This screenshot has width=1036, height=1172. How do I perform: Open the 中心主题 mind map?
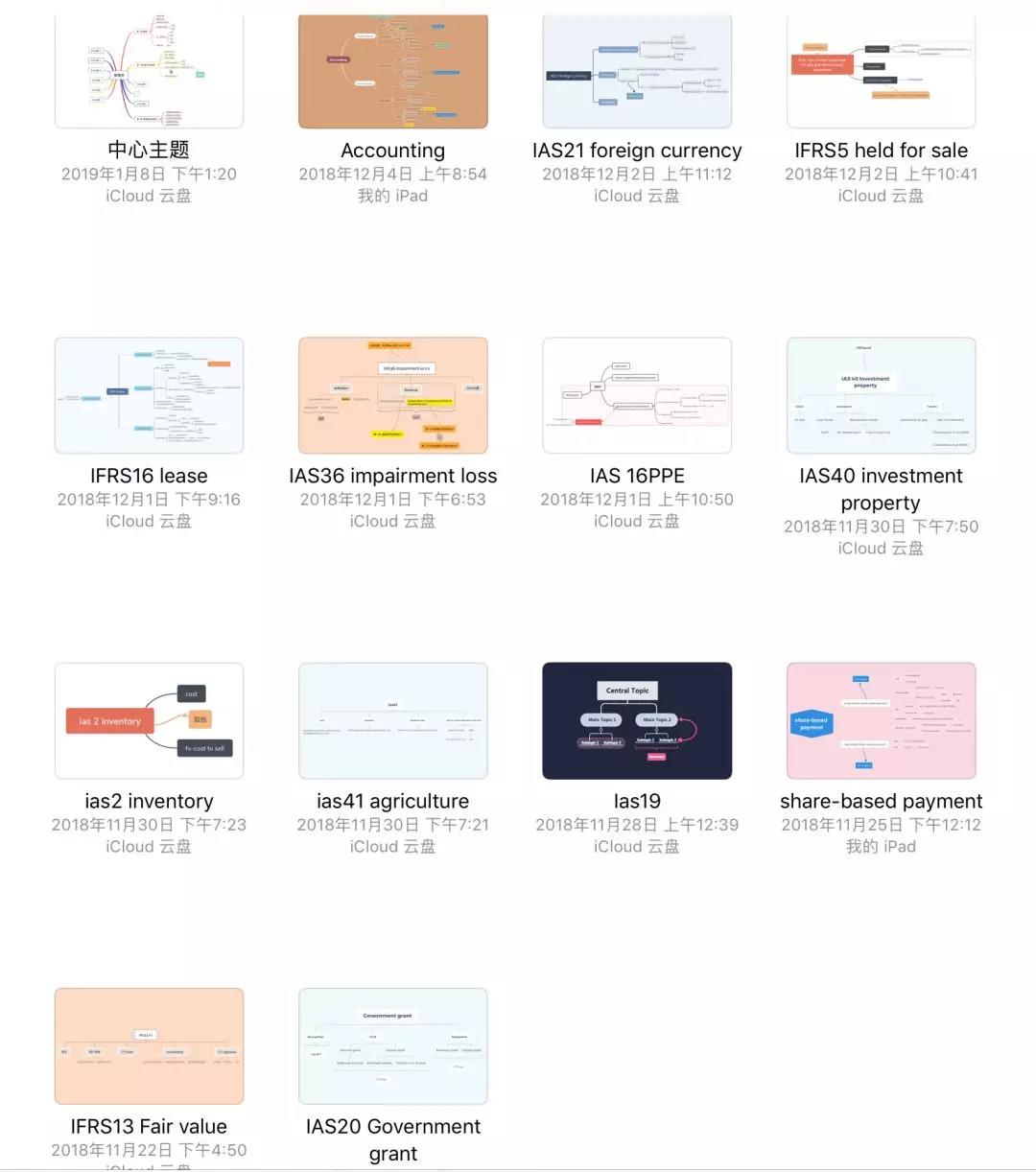pyautogui.click(x=149, y=72)
